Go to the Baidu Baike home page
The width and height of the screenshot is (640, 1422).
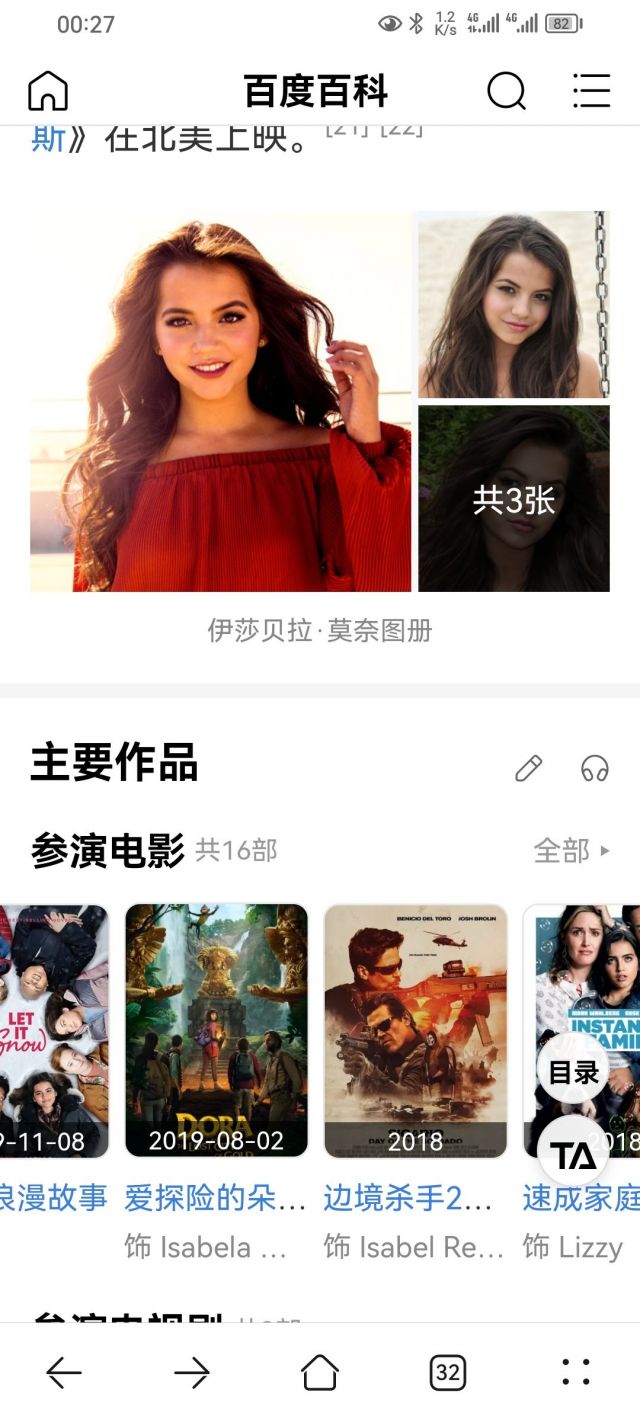point(48,92)
